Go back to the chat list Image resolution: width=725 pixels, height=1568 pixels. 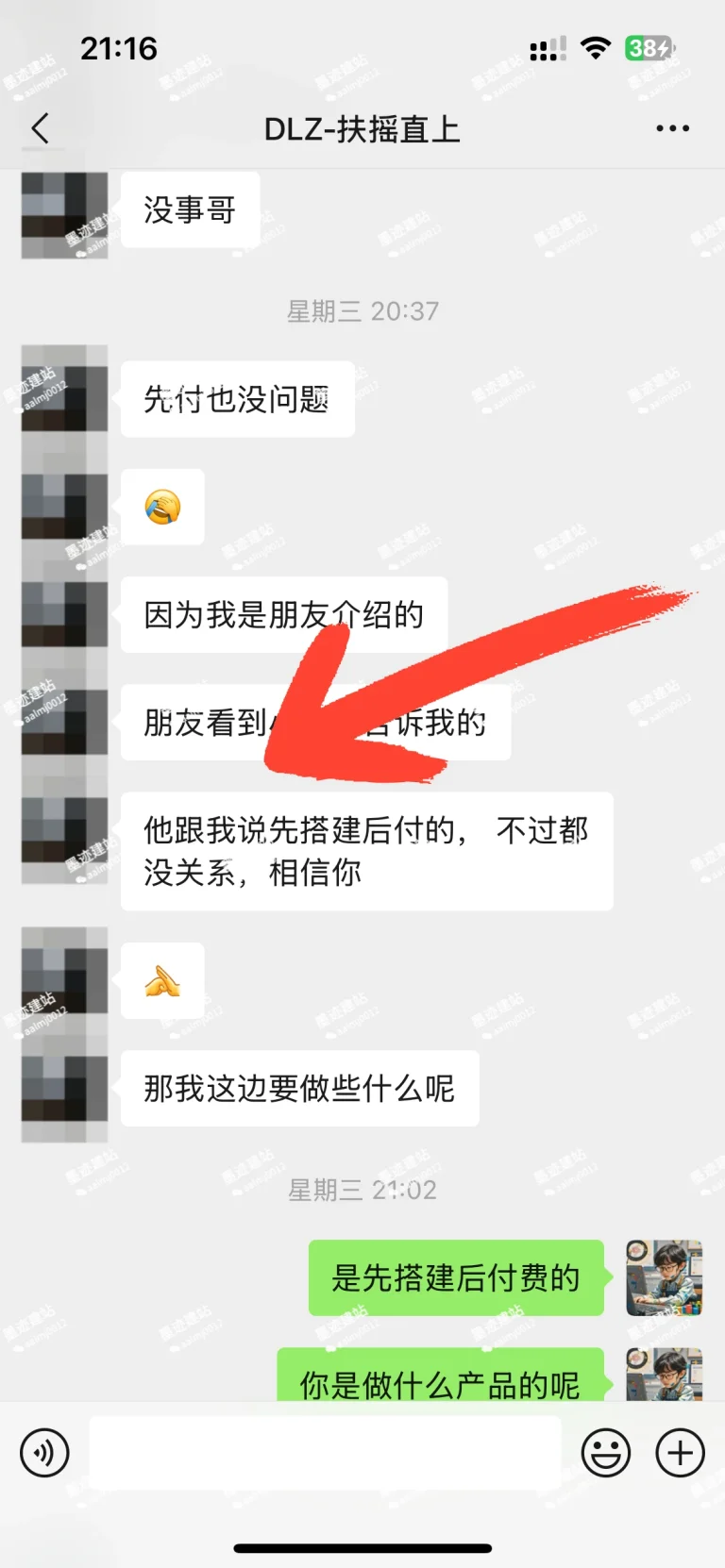40,129
